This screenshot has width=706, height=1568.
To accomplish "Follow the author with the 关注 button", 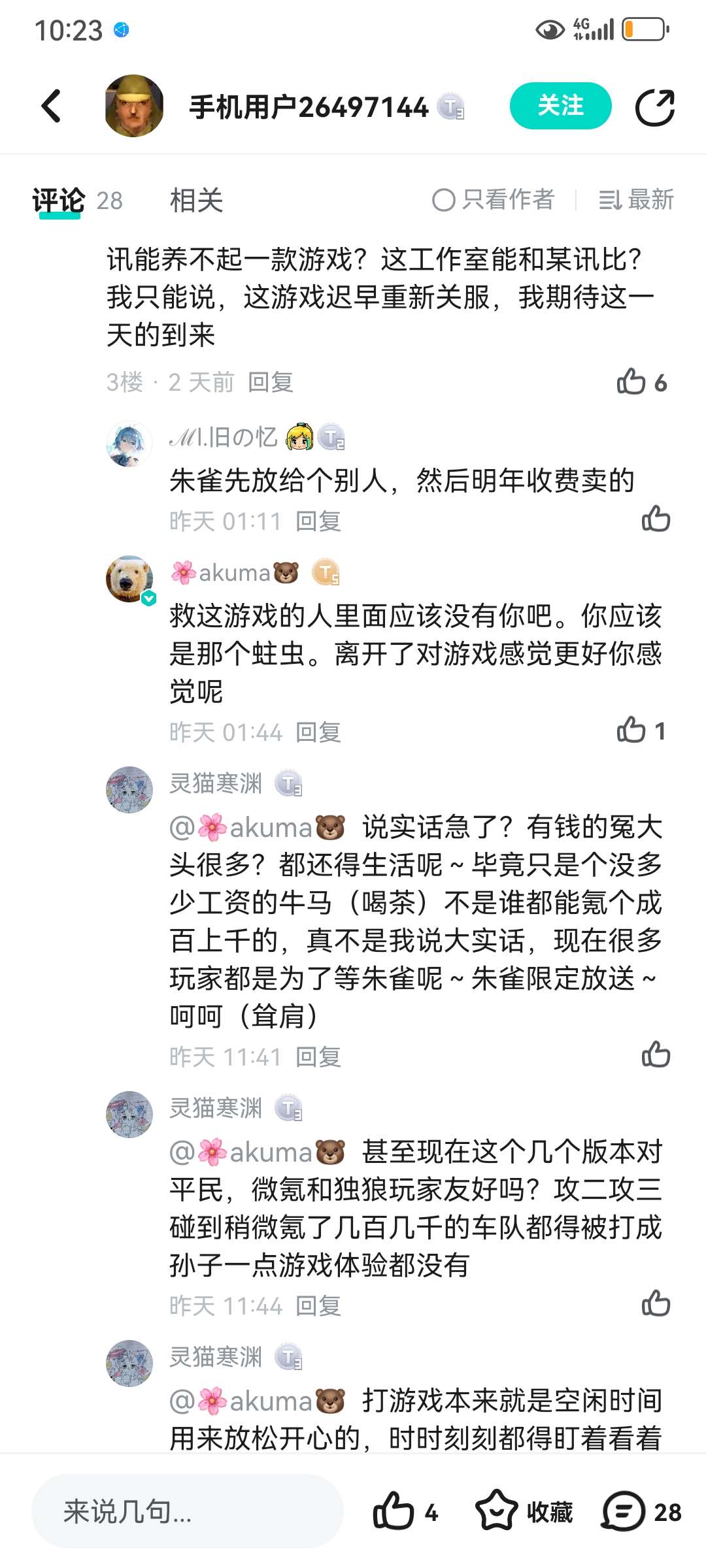I will [x=560, y=106].
